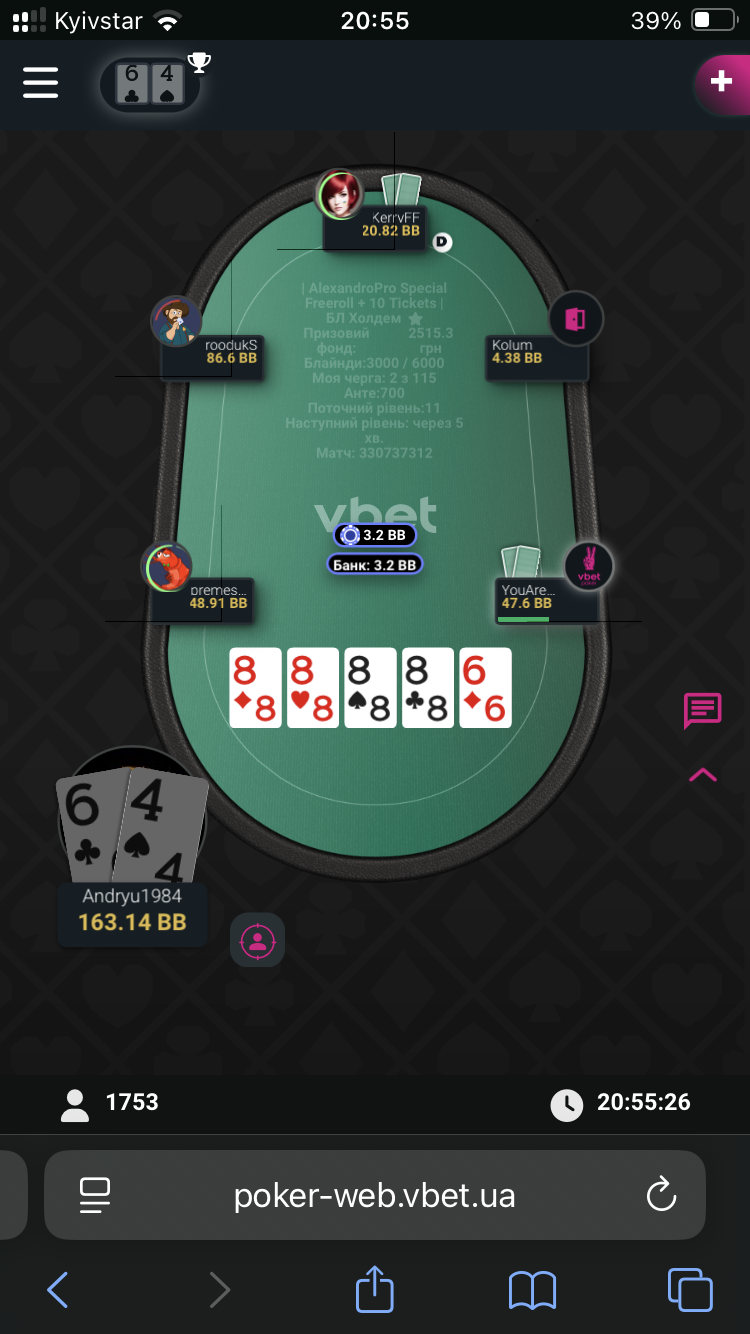Tap the Safari address bar
The image size is (750, 1334).
tap(375, 1194)
